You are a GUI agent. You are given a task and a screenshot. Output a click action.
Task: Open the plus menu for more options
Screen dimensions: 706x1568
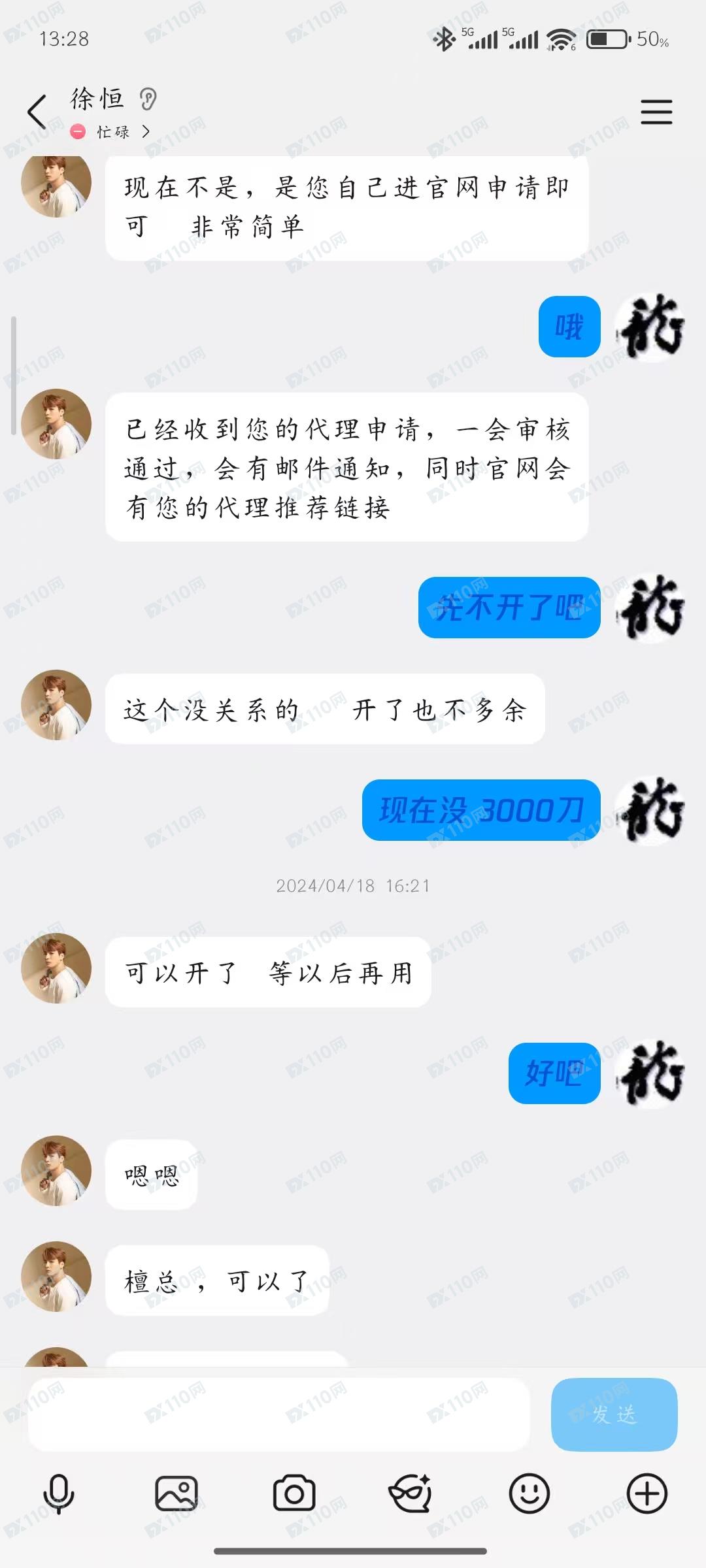[x=647, y=1494]
